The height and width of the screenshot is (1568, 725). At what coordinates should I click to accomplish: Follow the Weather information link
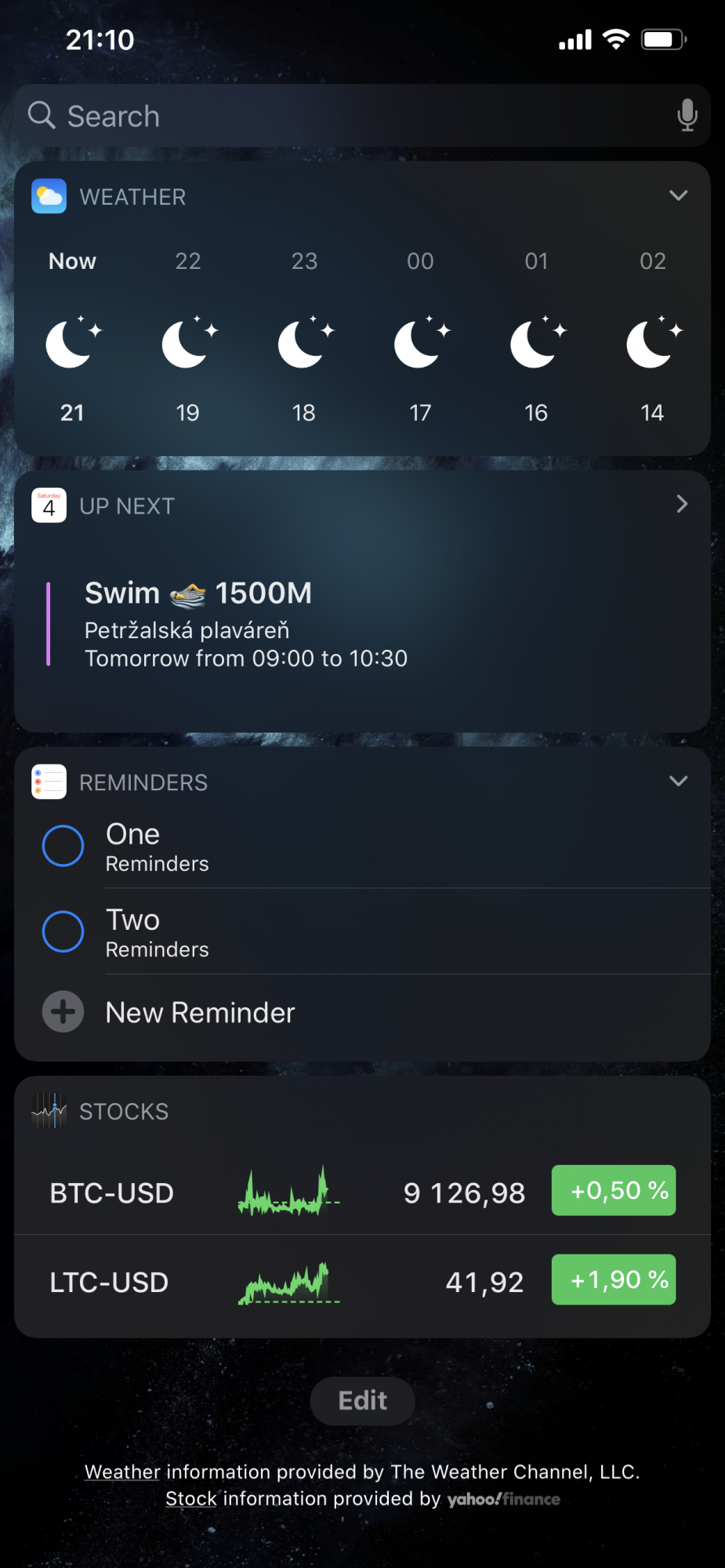coord(122,1472)
